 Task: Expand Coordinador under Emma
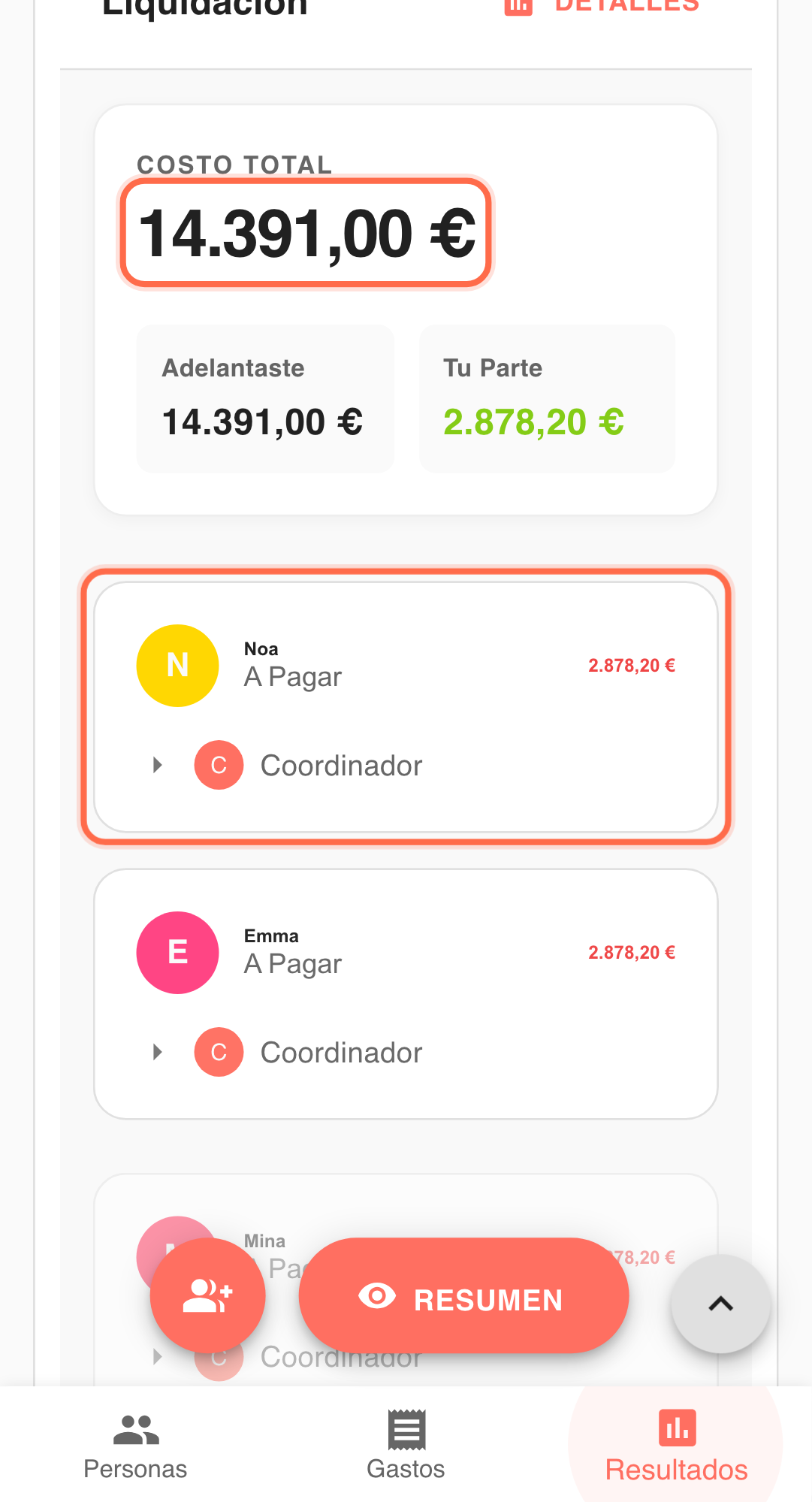pos(158,1052)
